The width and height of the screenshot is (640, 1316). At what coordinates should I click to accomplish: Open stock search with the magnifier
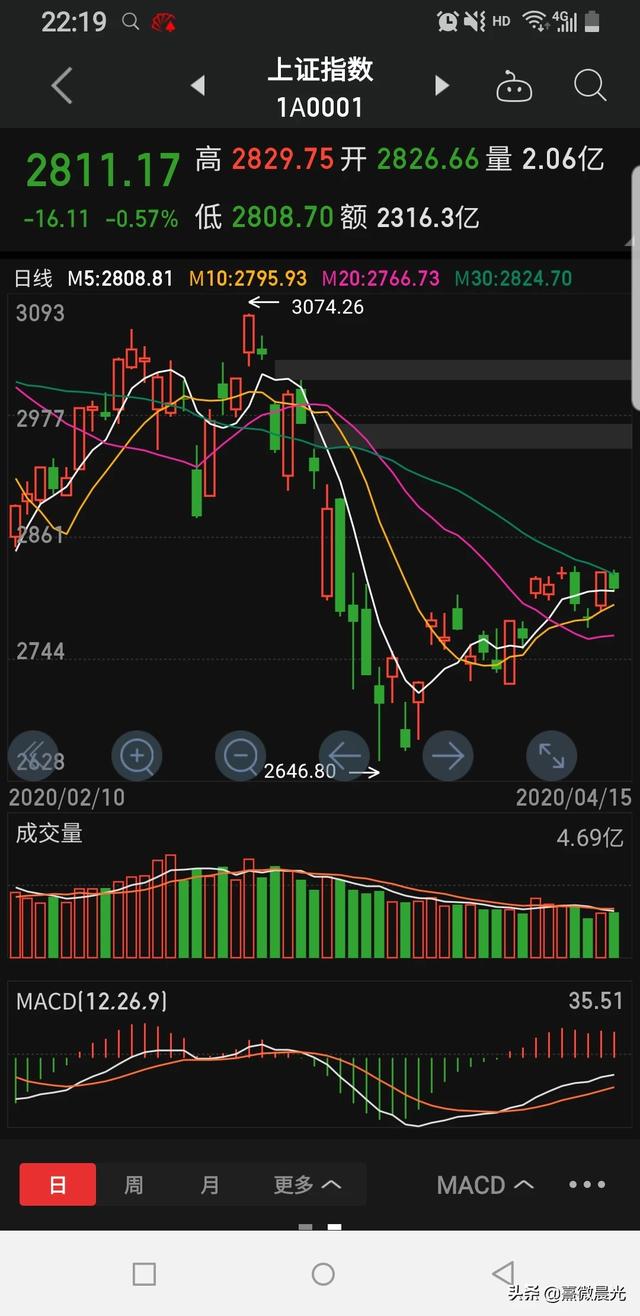[x=590, y=86]
